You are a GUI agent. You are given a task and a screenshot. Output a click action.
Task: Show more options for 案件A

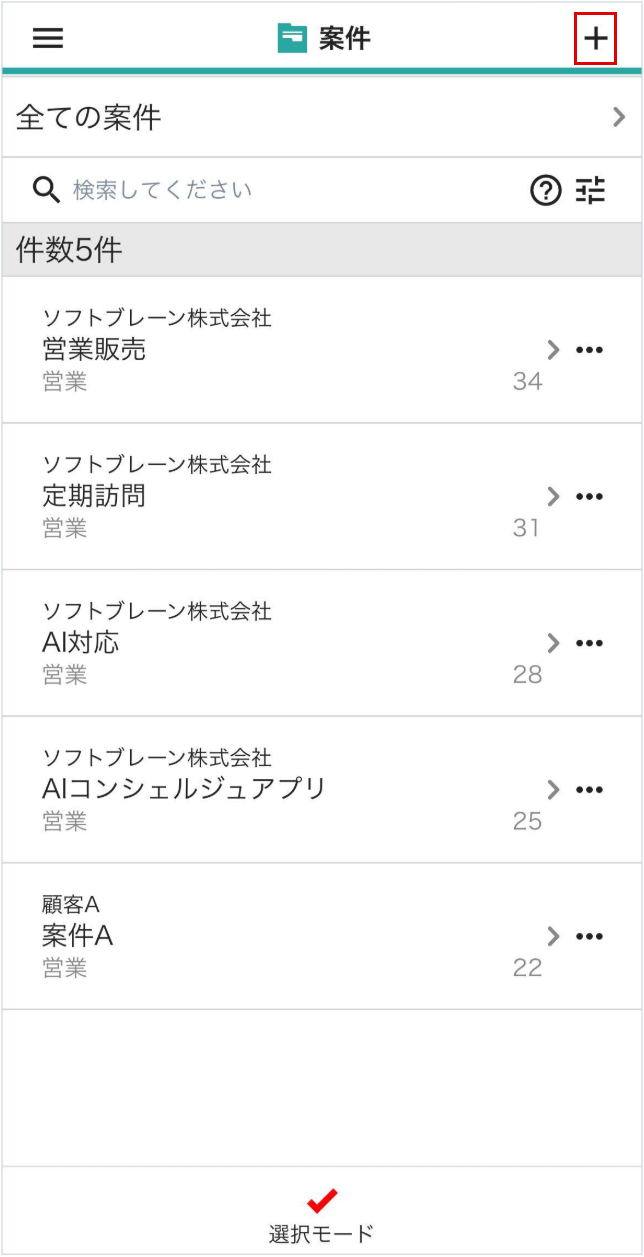tap(590, 936)
